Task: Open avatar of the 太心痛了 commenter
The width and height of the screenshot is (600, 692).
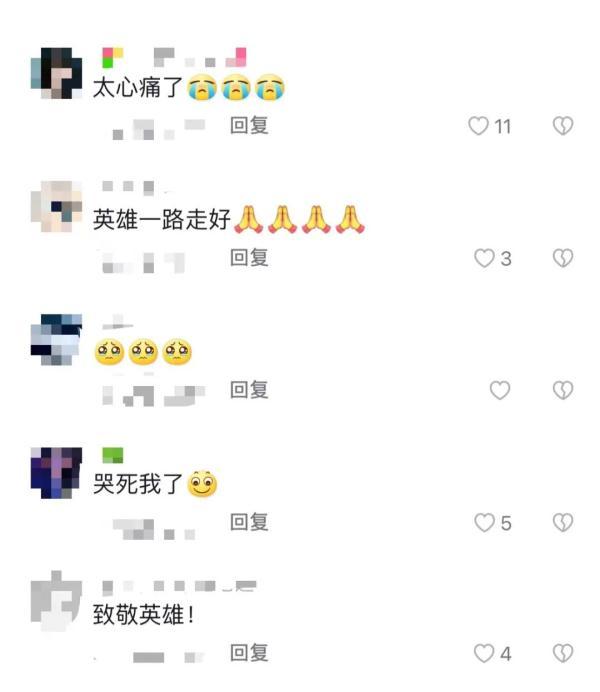Action: 56,74
